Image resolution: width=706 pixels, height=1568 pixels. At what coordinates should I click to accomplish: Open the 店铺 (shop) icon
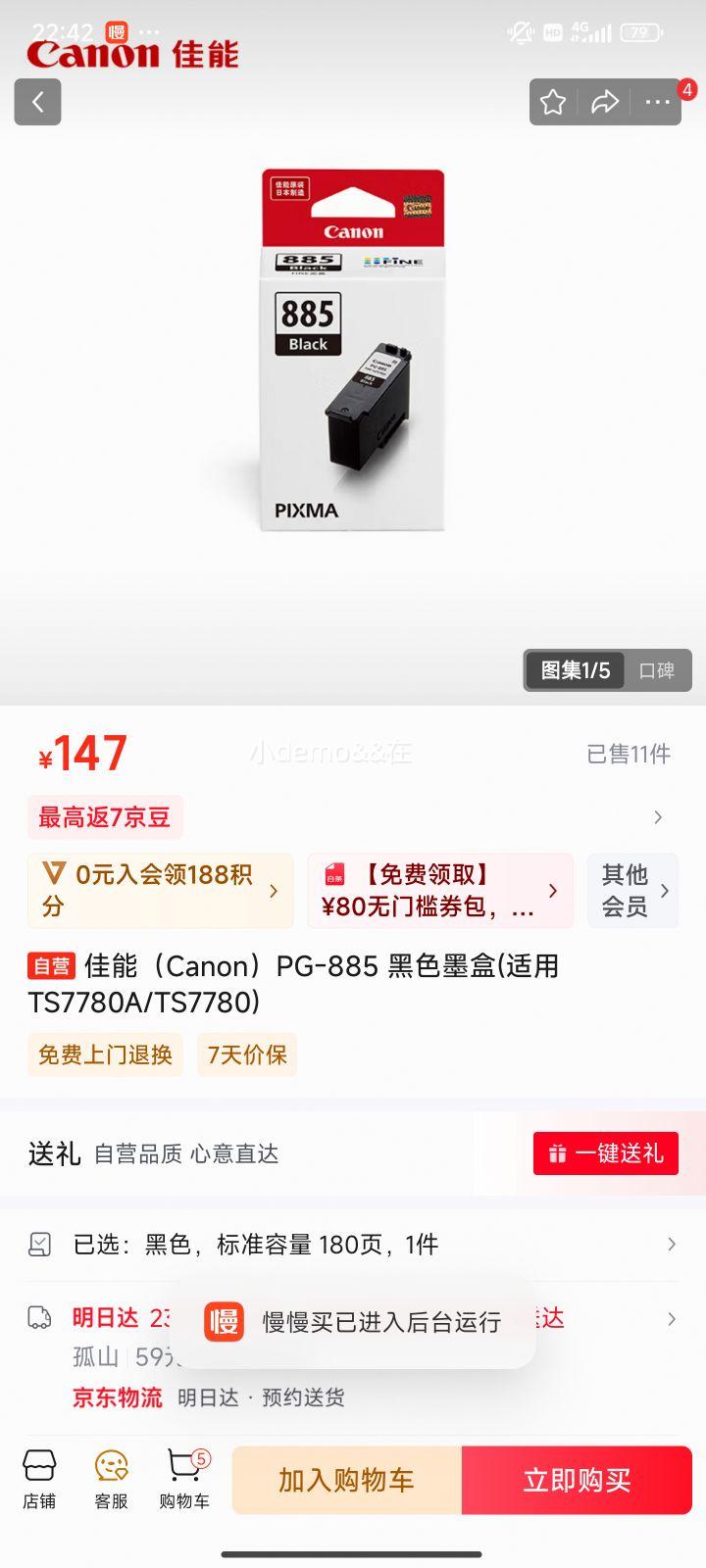(39, 1480)
